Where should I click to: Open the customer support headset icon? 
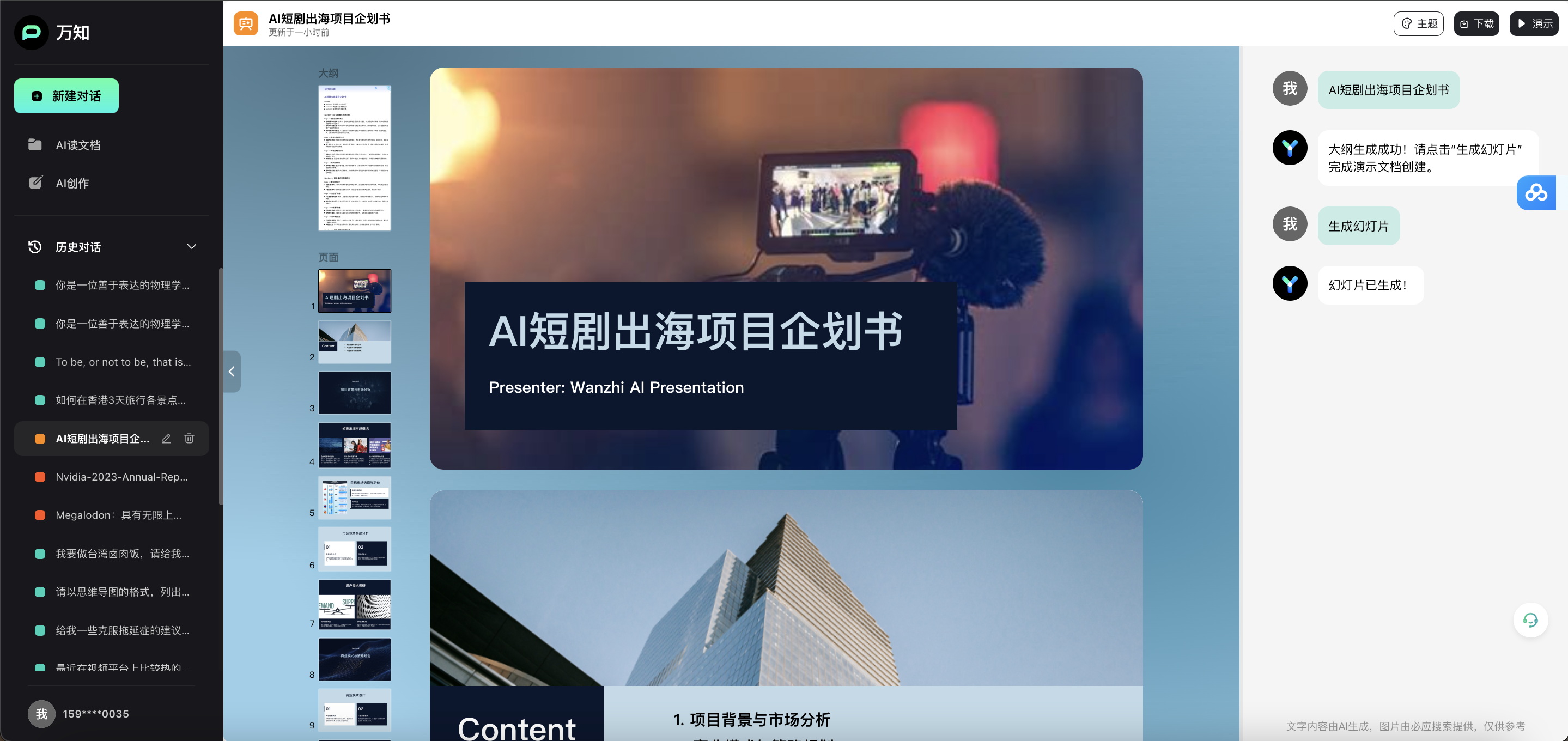[1530, 620]
